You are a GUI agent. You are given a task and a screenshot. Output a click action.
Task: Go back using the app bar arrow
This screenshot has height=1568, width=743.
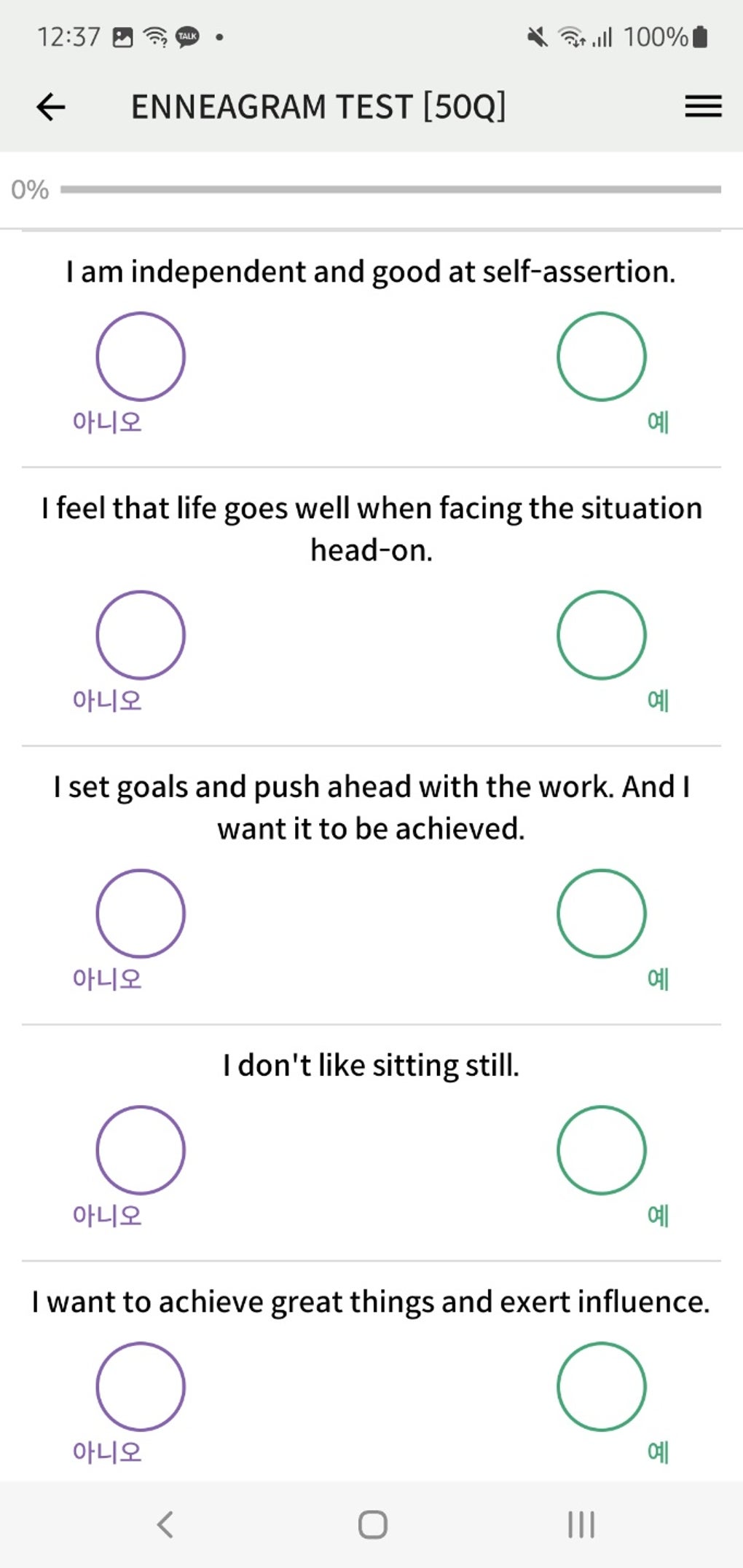[51, 107]
